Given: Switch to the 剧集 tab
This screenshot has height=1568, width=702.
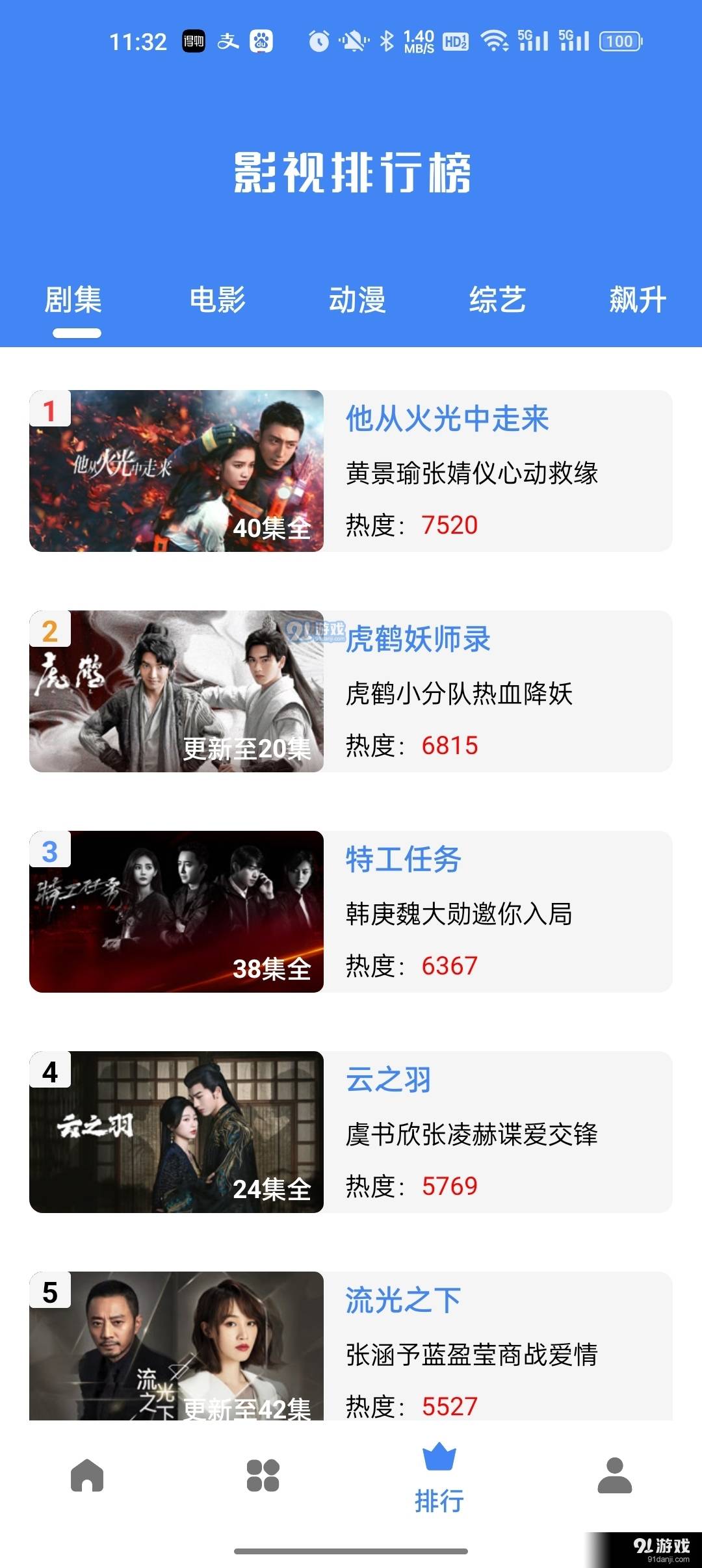Looking at the screenshot, I should pyautogui.click(x=73, y=300).
